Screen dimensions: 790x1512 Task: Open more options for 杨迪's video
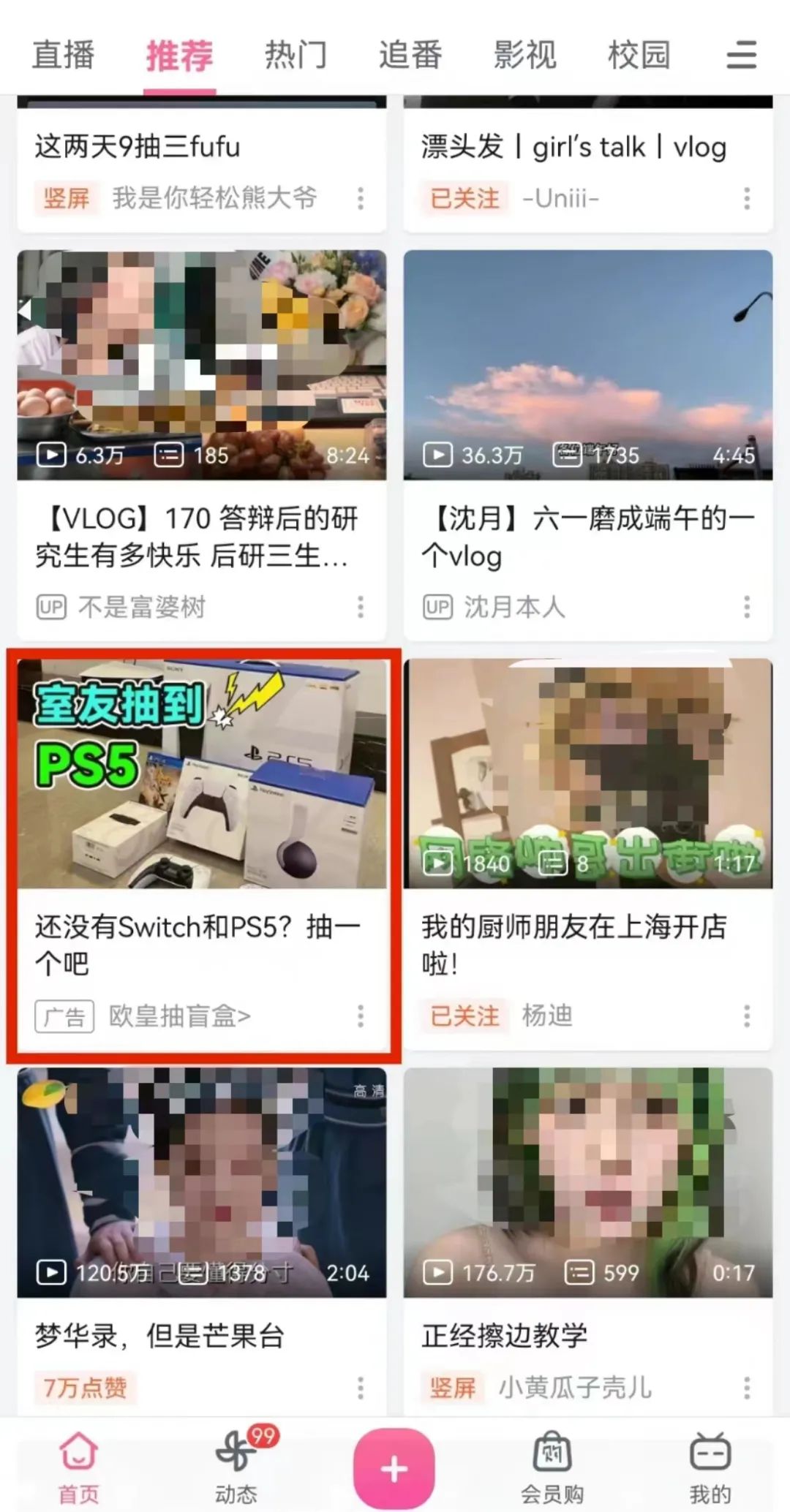click(747, 1016)
